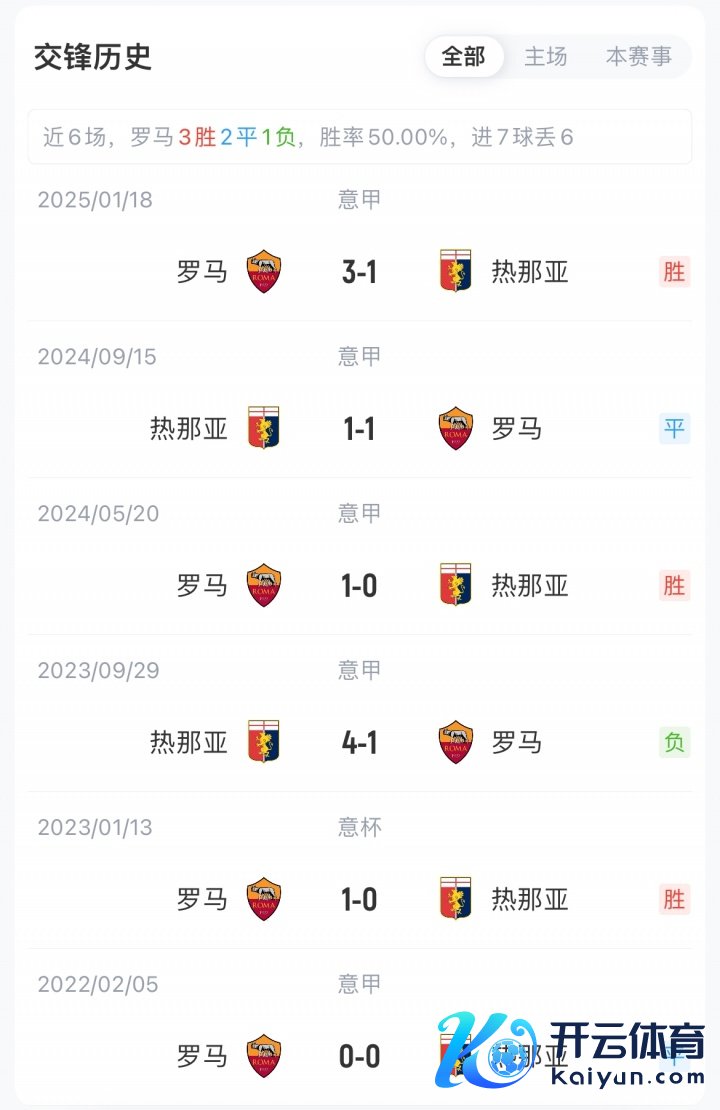Open the 2025/01/18 罗马 3-1 热那亚 match
The height and width of the screenshot is (1110, 720).
[x=359, y=271]
